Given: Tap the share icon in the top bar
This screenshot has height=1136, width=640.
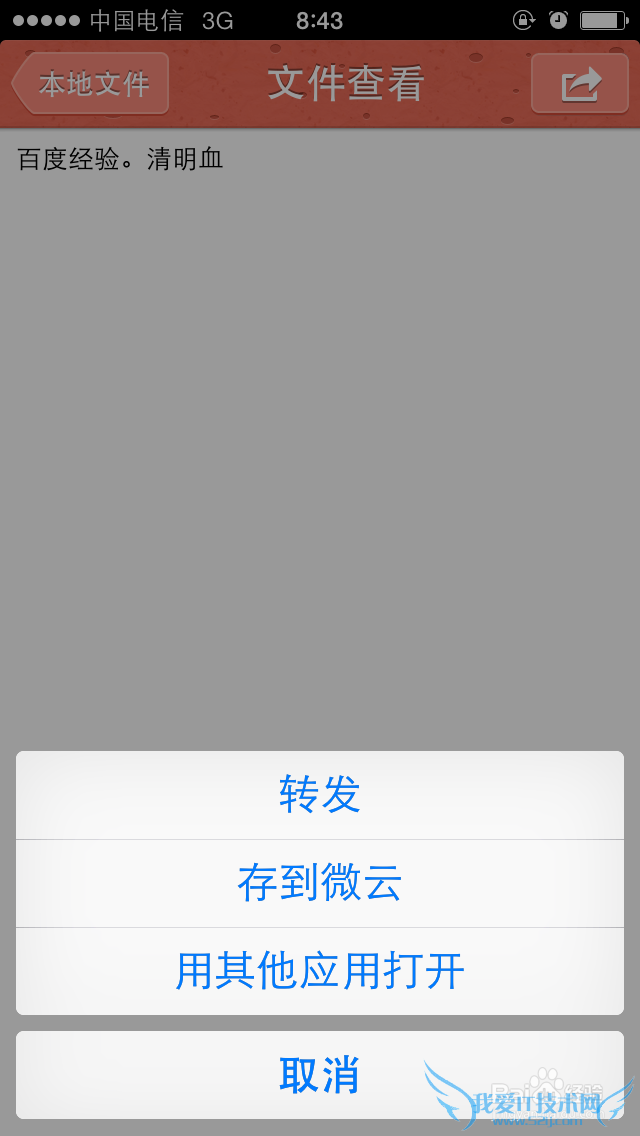Looking at the screenshot, I should coord(580,83).
